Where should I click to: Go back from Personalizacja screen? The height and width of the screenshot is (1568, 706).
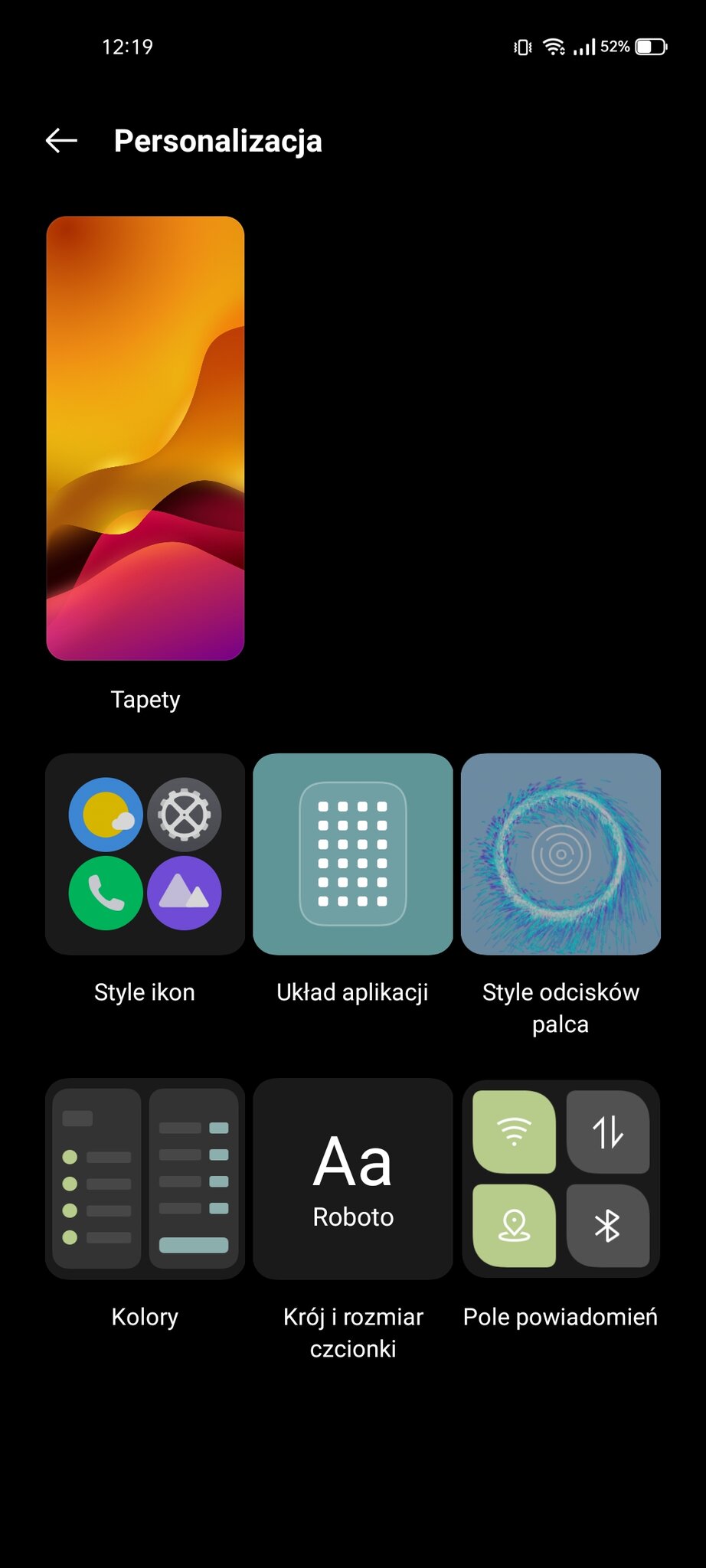point(61,141)
